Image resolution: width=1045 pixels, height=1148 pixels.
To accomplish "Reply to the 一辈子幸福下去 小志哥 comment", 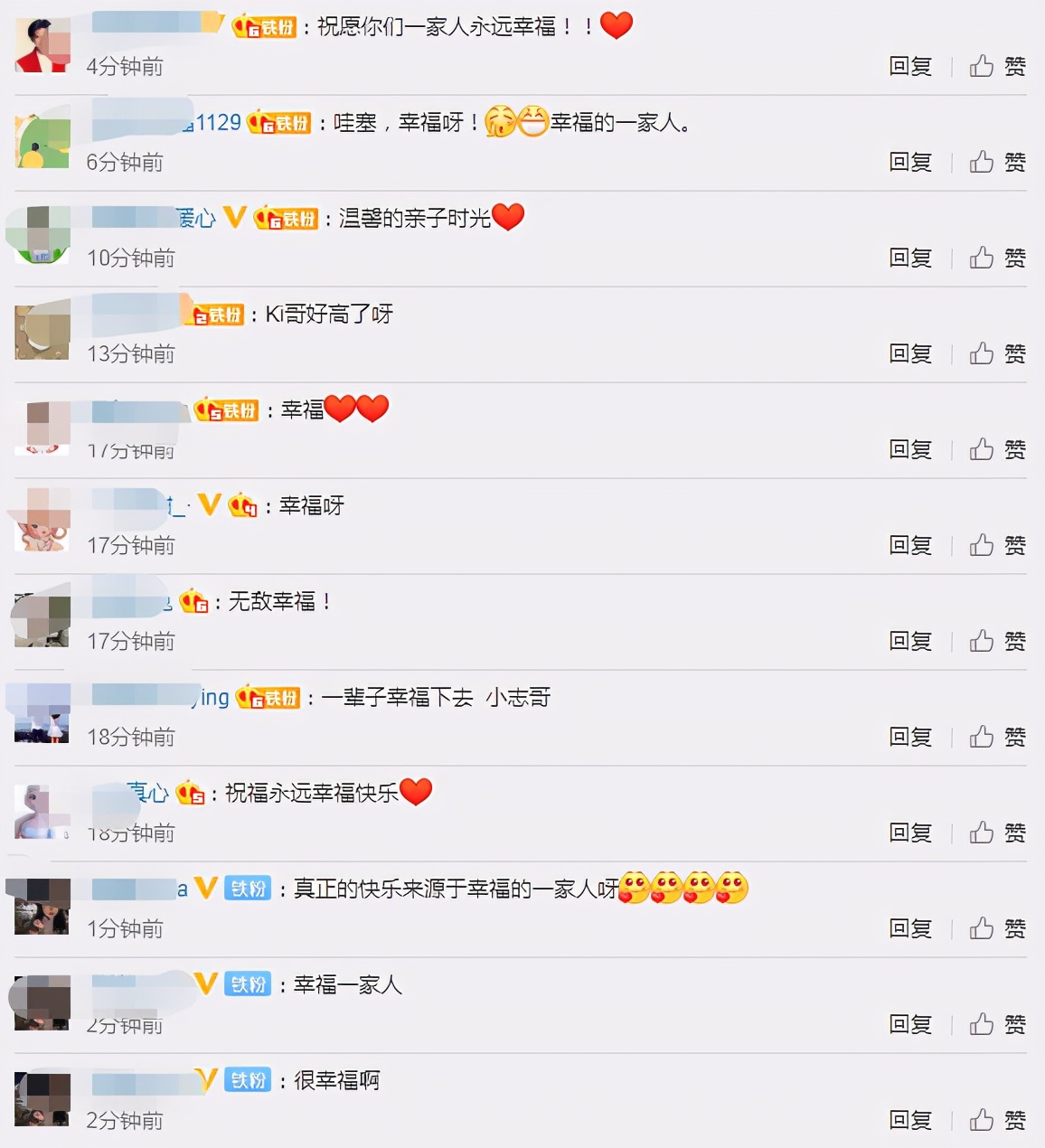I will pos(910,737).
